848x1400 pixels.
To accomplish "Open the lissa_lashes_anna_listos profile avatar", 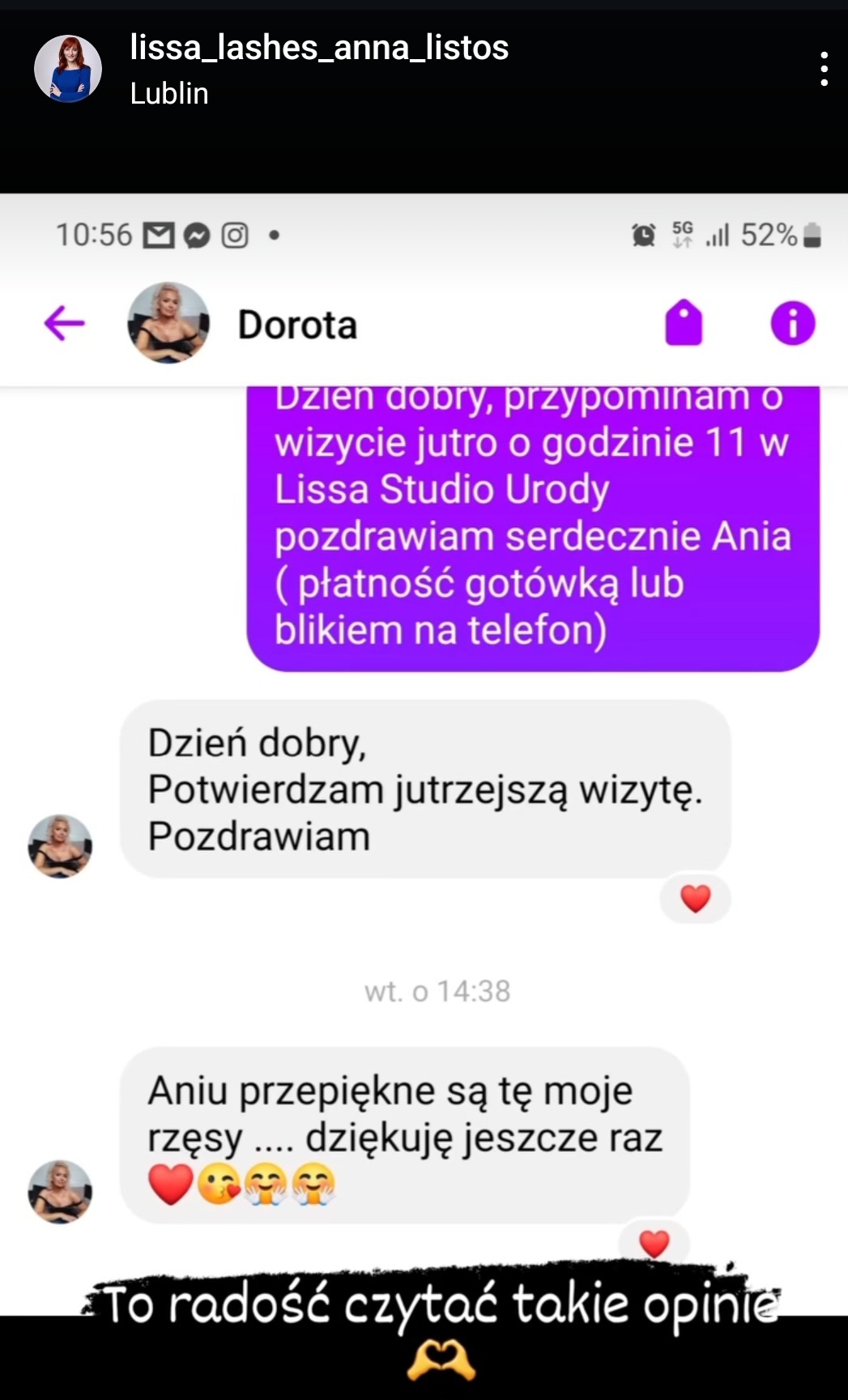I will (68, 69).
